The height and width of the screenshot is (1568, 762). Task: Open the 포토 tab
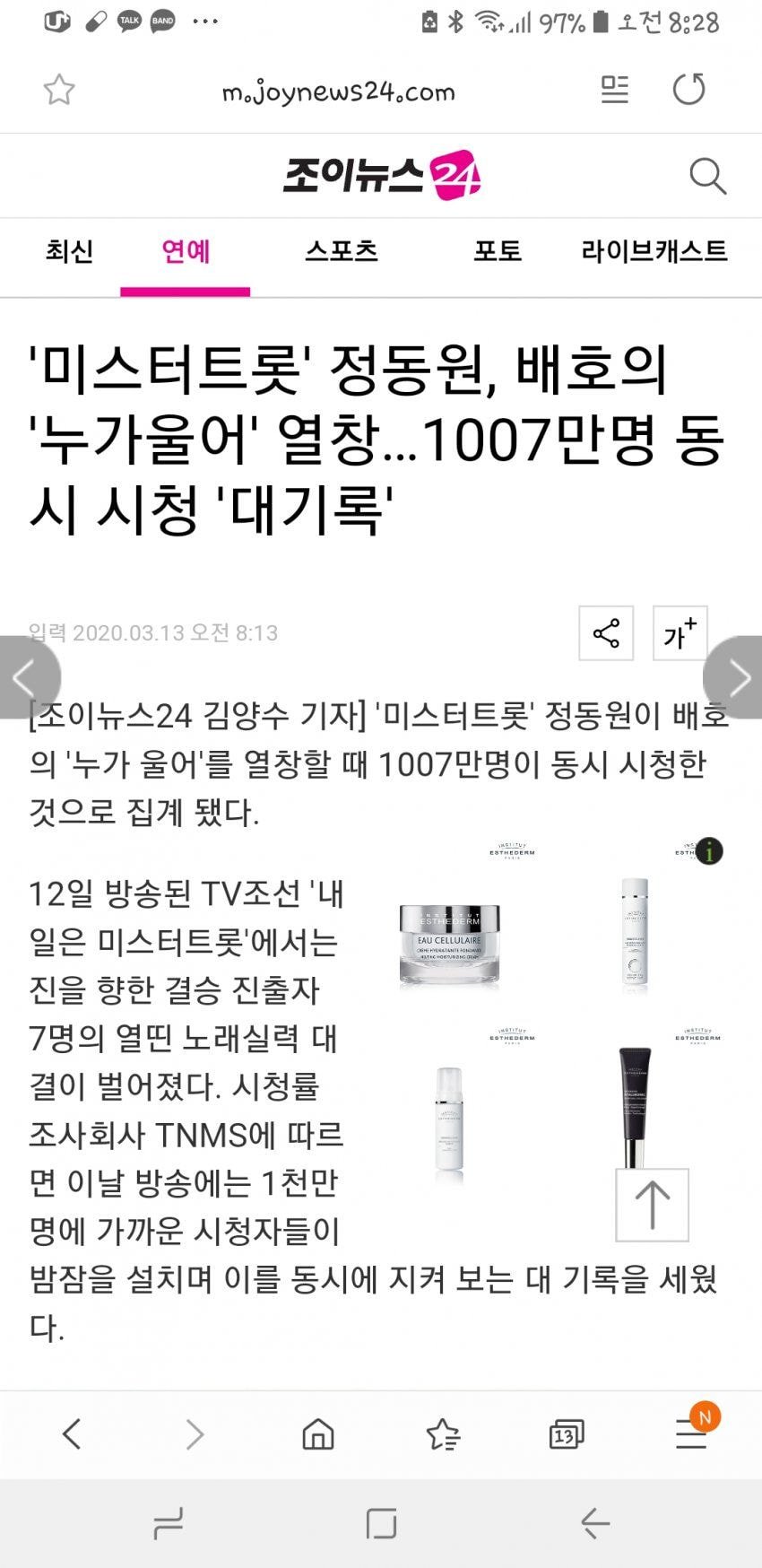point(498,251)
